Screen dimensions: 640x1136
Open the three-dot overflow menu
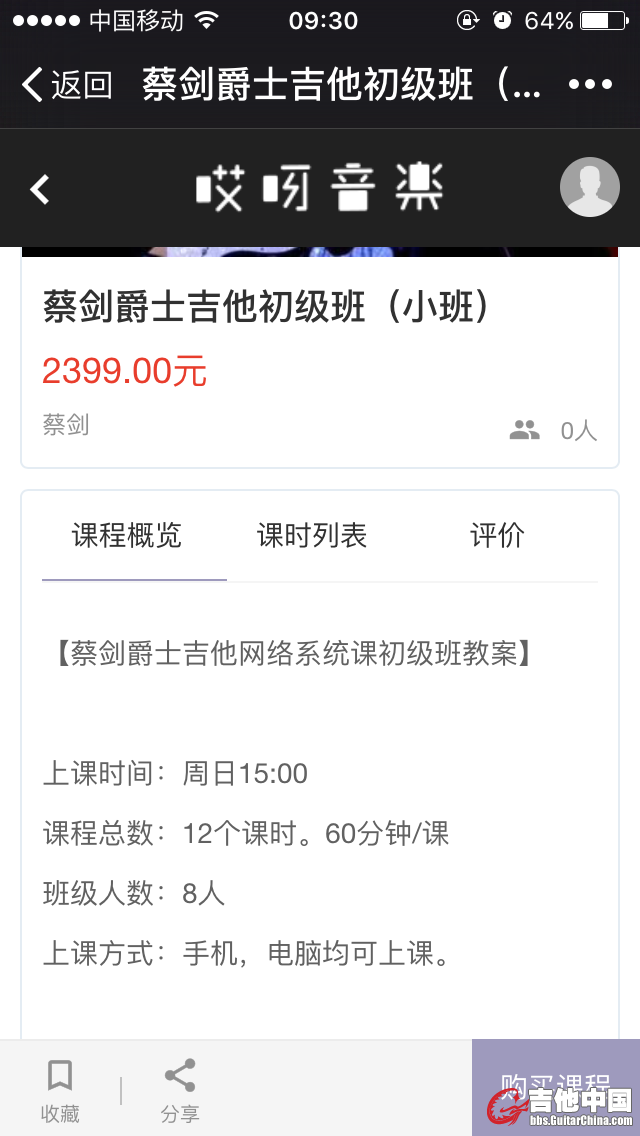589,85
